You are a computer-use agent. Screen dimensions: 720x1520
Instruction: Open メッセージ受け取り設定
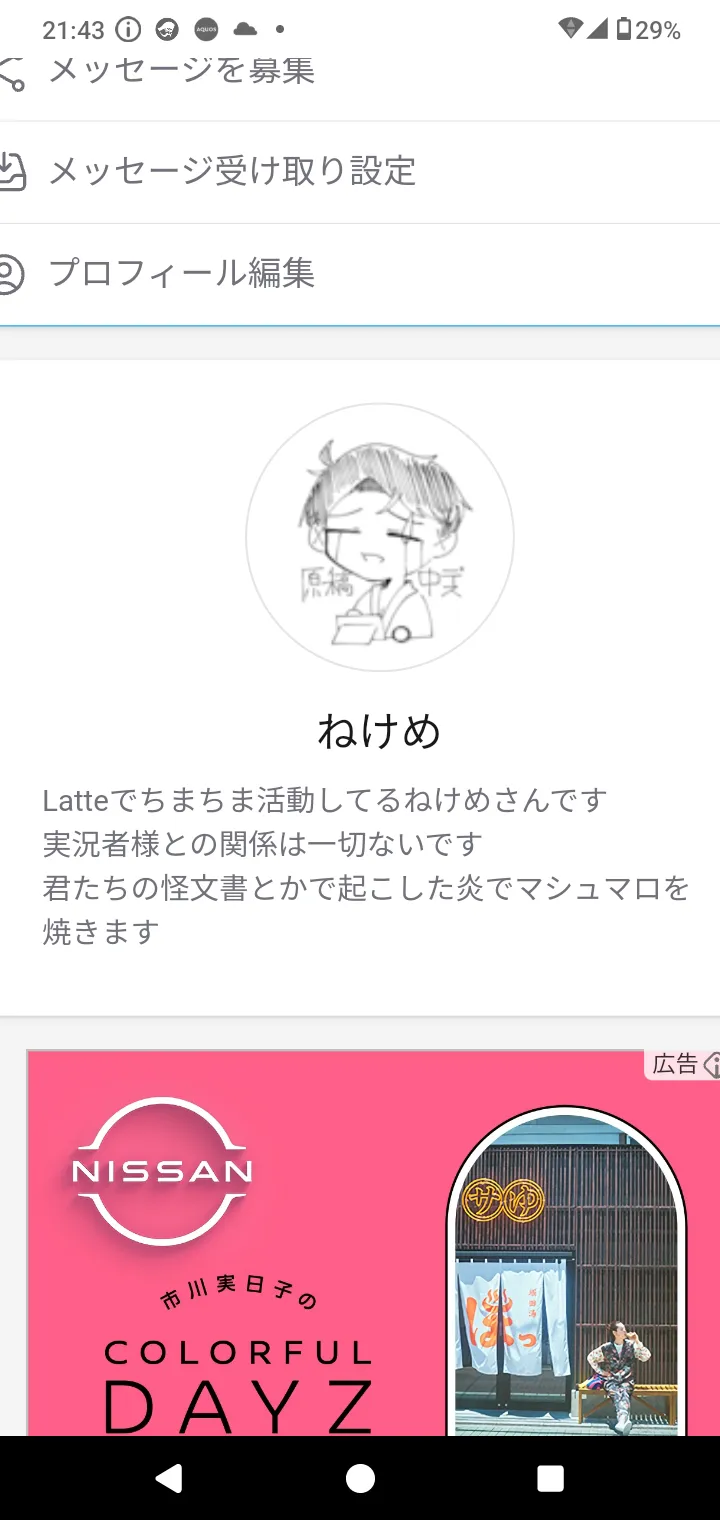click(x=232, y=172)
